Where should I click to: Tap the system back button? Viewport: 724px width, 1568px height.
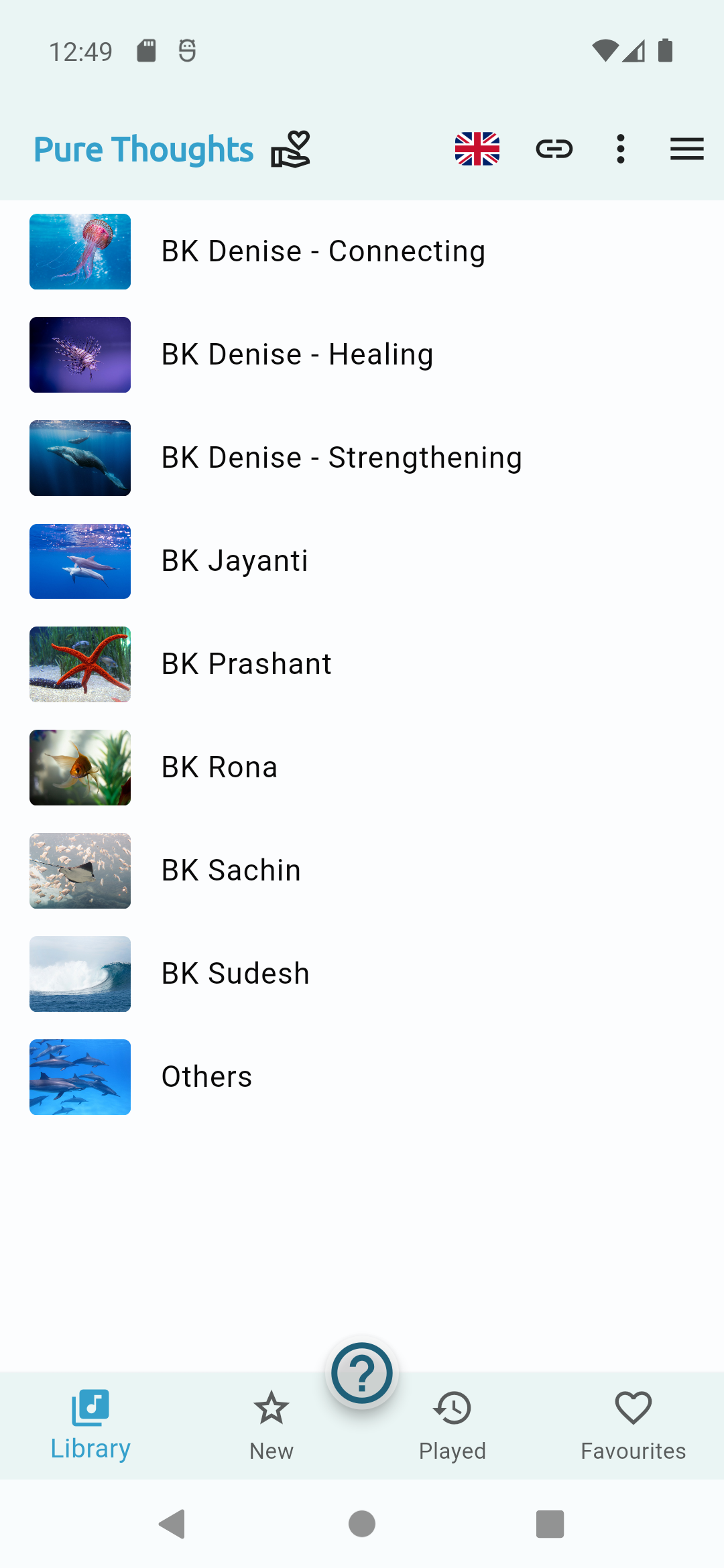click(x=172, y=1524)
